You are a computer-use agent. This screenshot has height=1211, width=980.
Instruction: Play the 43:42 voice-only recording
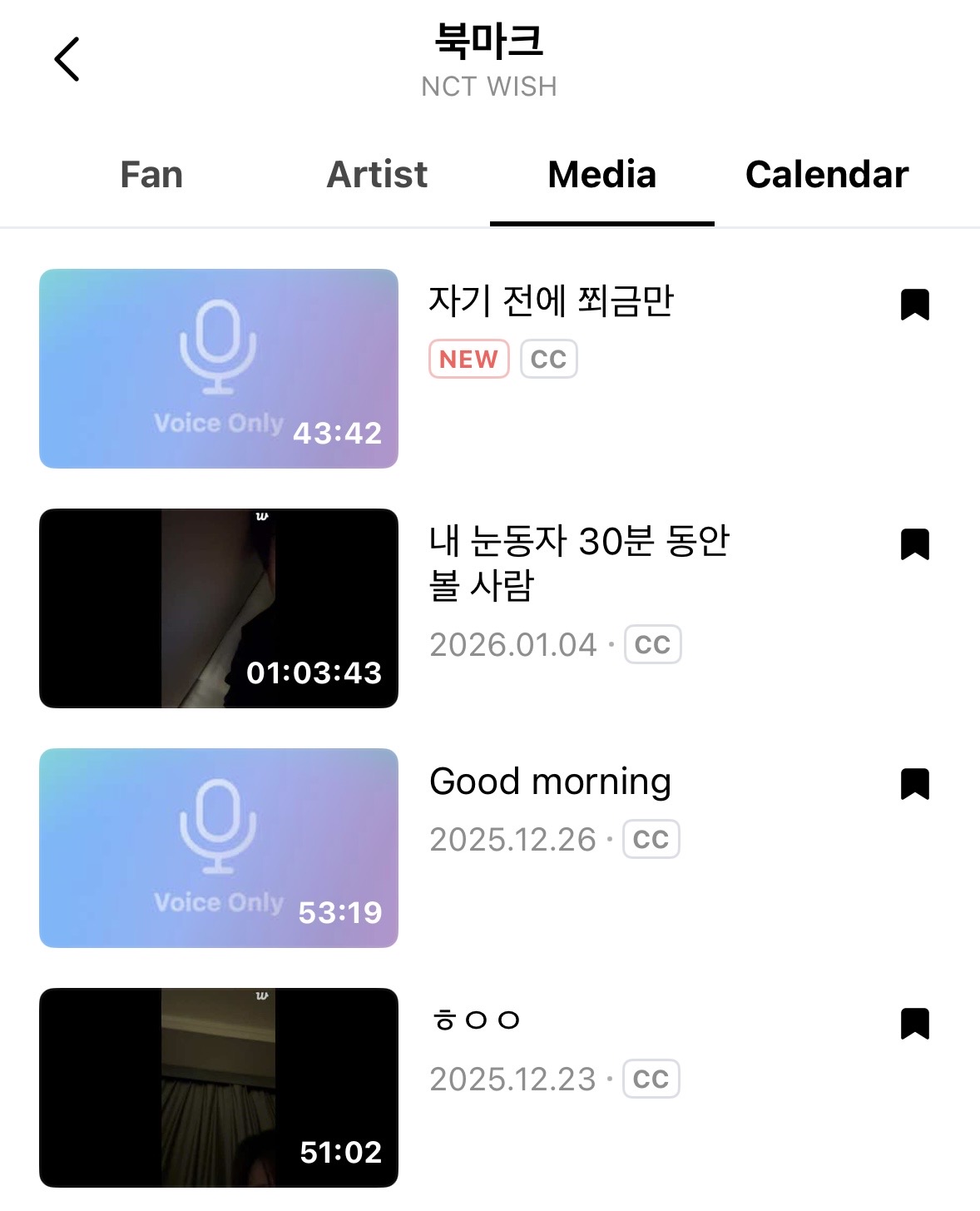[x=219, y=368]
